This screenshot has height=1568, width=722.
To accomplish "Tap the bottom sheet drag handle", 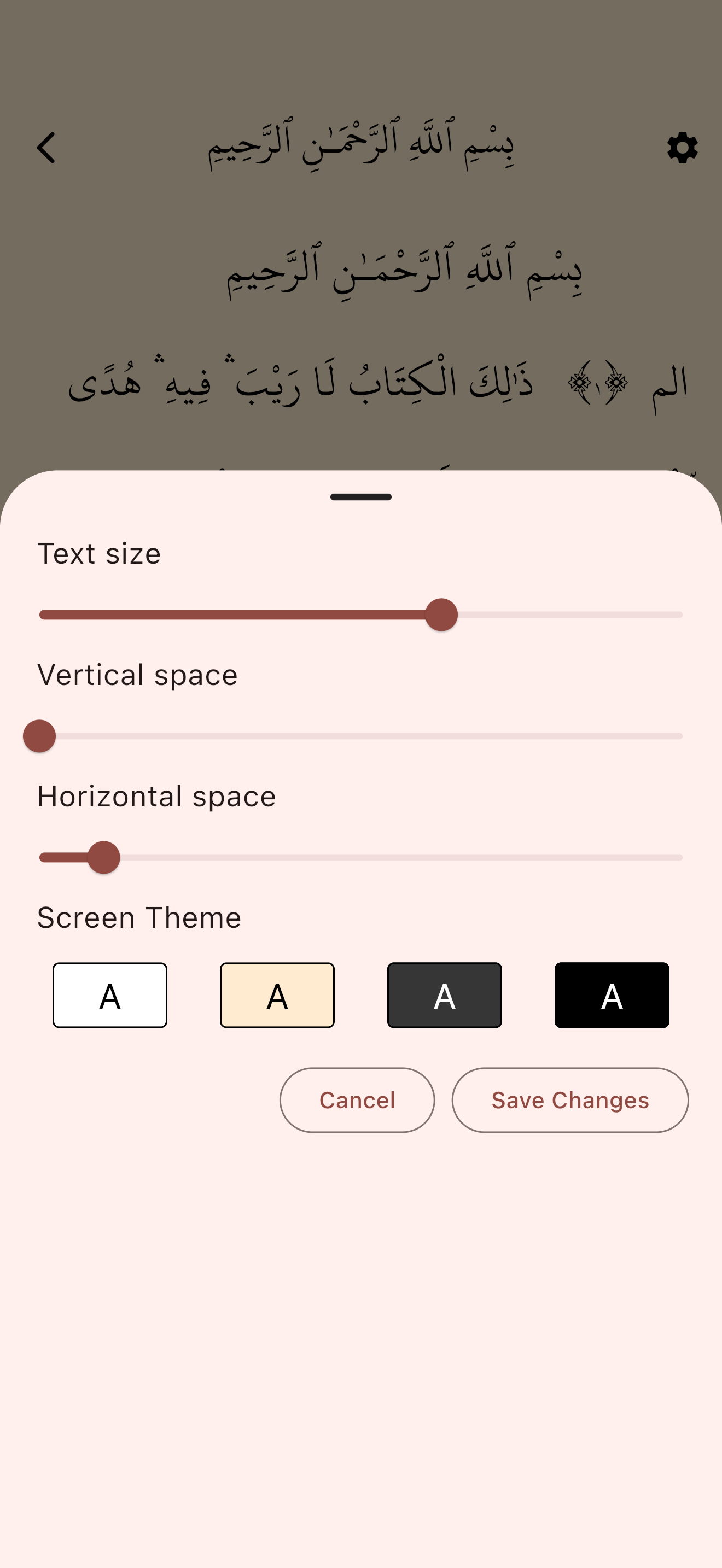I will click(x=361, y=498).
